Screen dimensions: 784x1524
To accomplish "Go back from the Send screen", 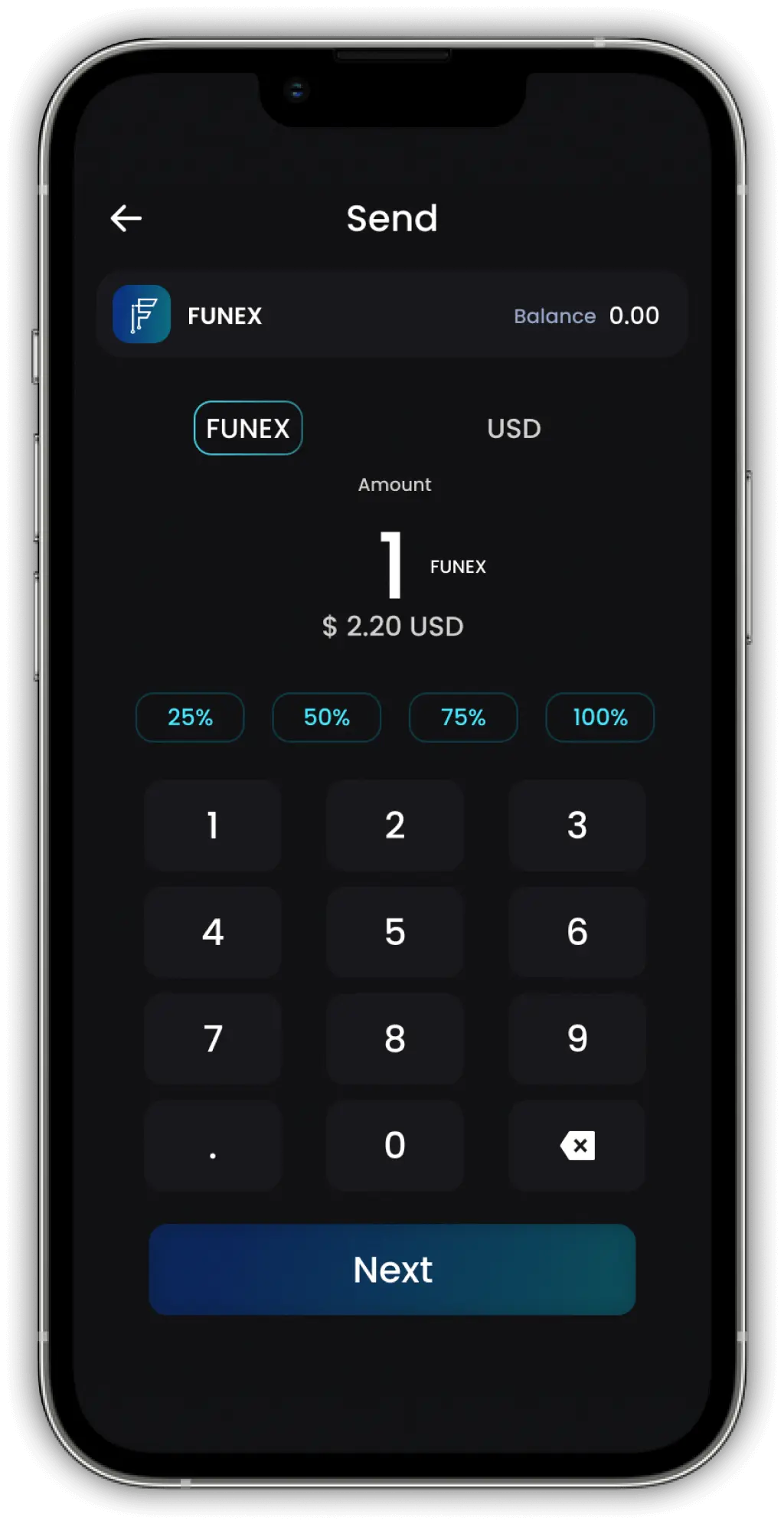I will (x=126, y=218).
